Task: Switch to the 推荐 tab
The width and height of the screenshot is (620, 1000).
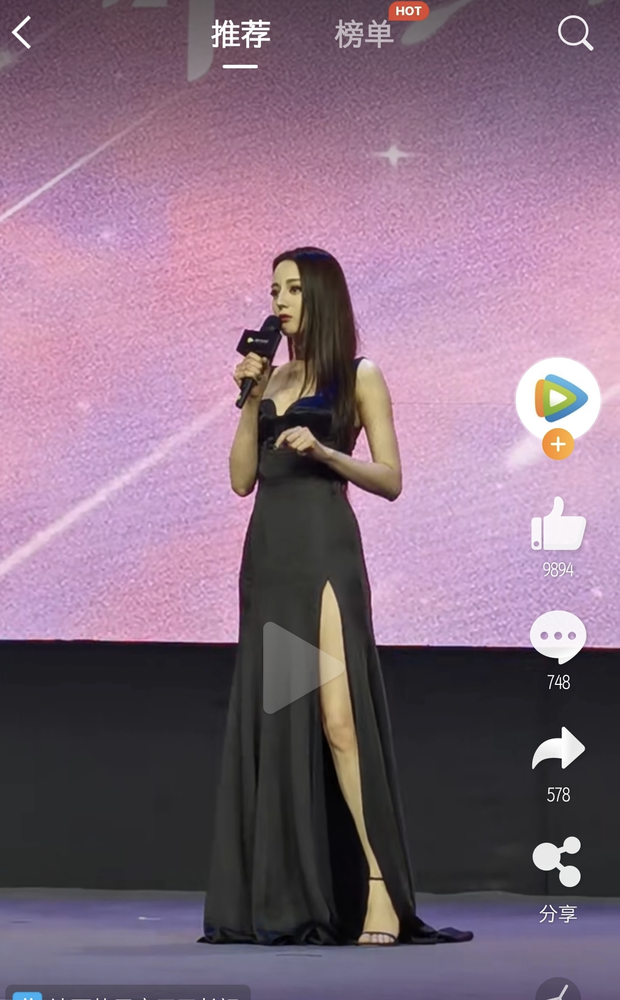Action: 241,35
